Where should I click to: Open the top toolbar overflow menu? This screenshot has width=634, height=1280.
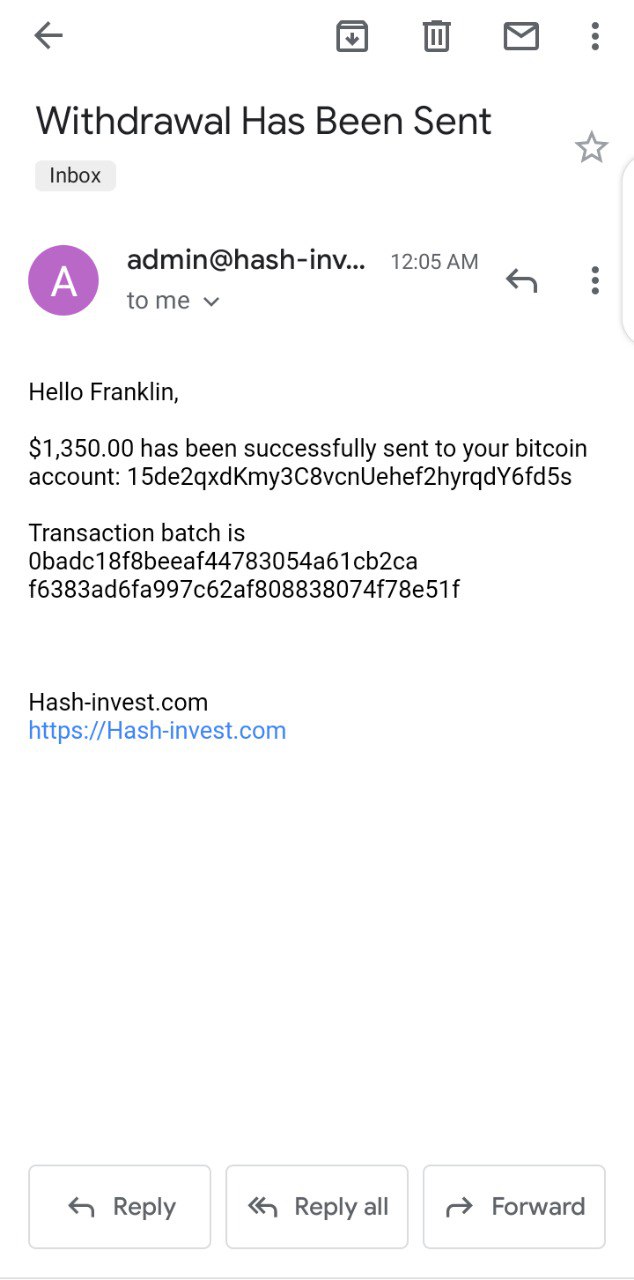595,37
